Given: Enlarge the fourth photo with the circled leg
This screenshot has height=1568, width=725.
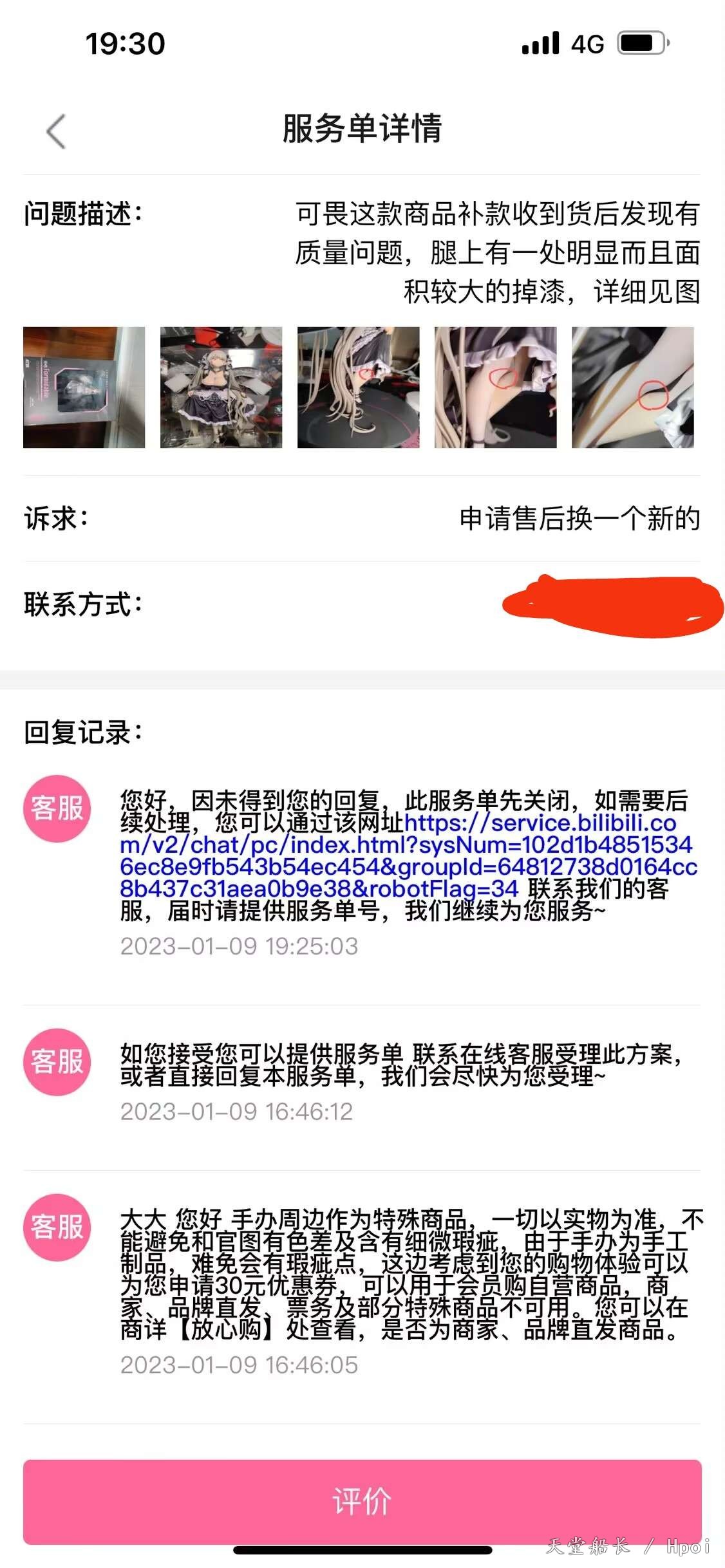Looking at the screenshot, I should [495, 387].
